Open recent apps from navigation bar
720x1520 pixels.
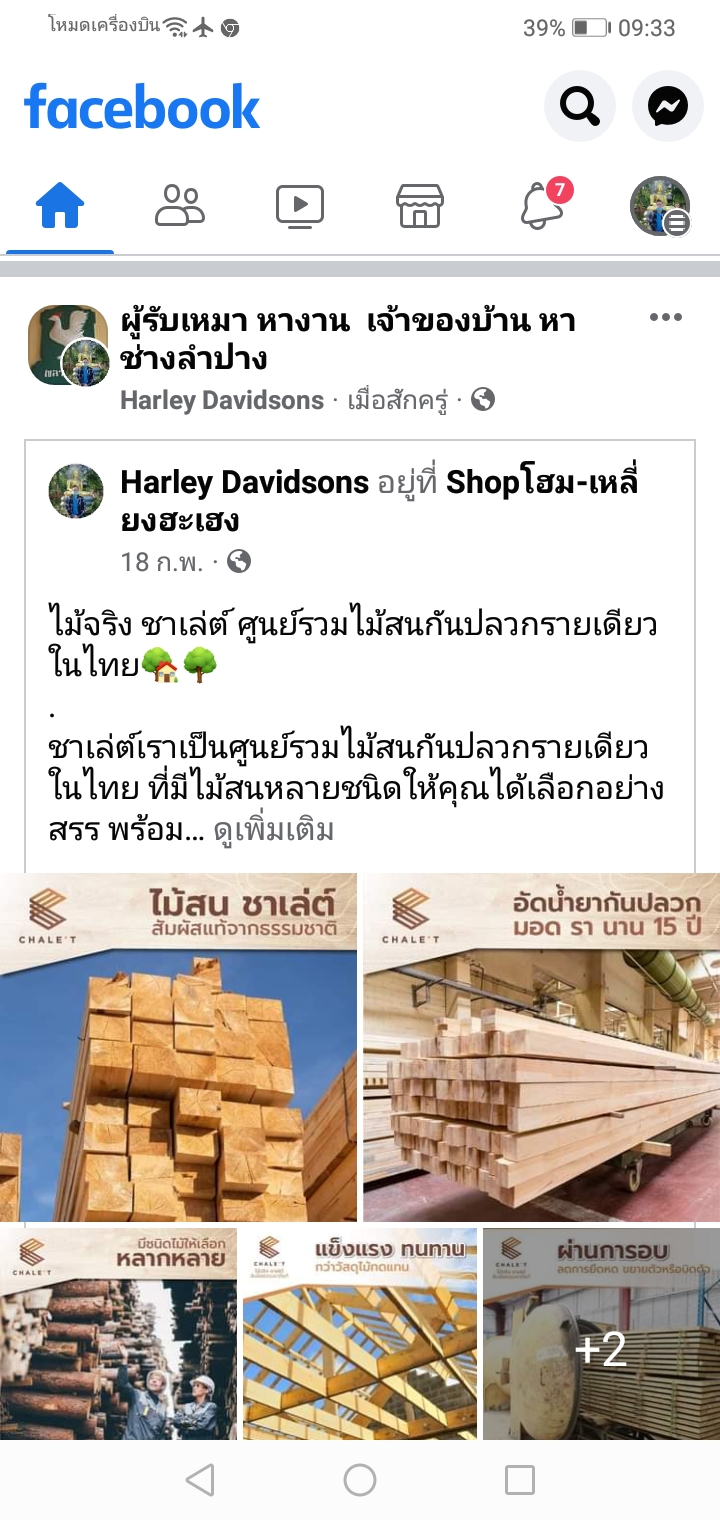click(520, 1480)
